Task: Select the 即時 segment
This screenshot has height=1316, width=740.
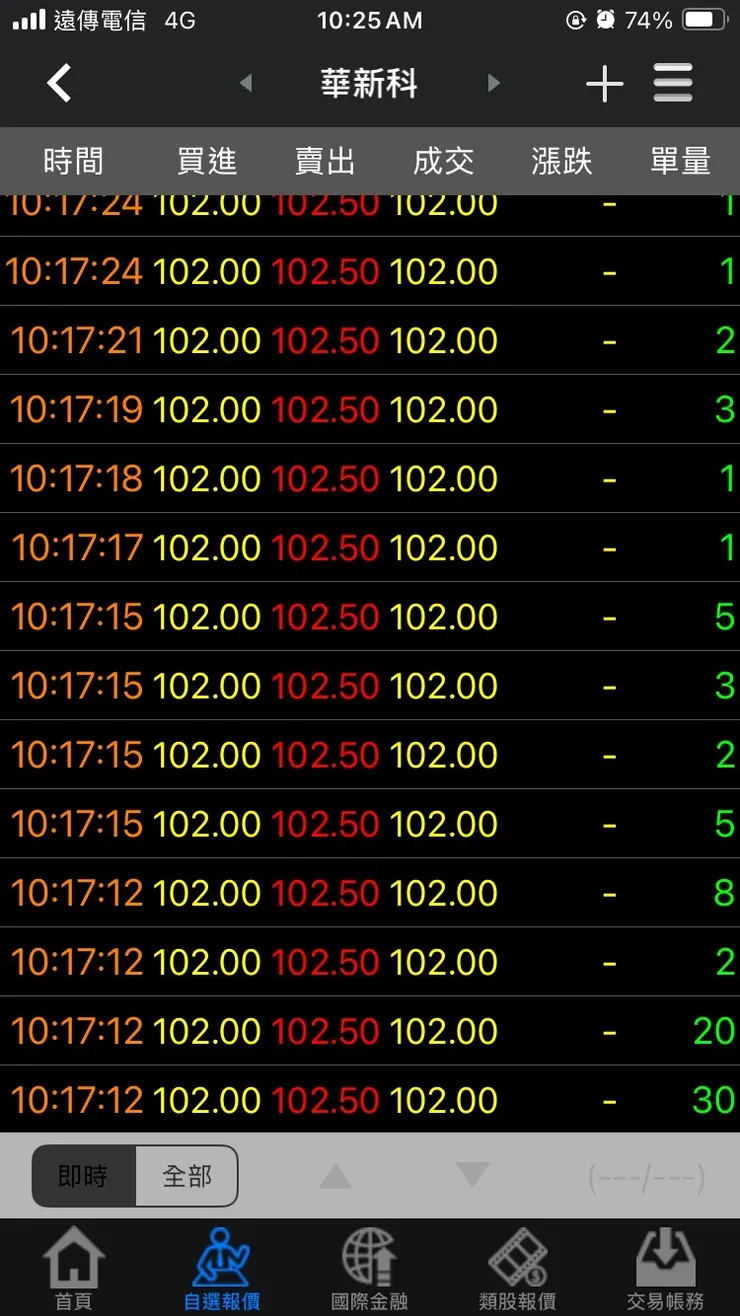Action: click(83, 1176)
